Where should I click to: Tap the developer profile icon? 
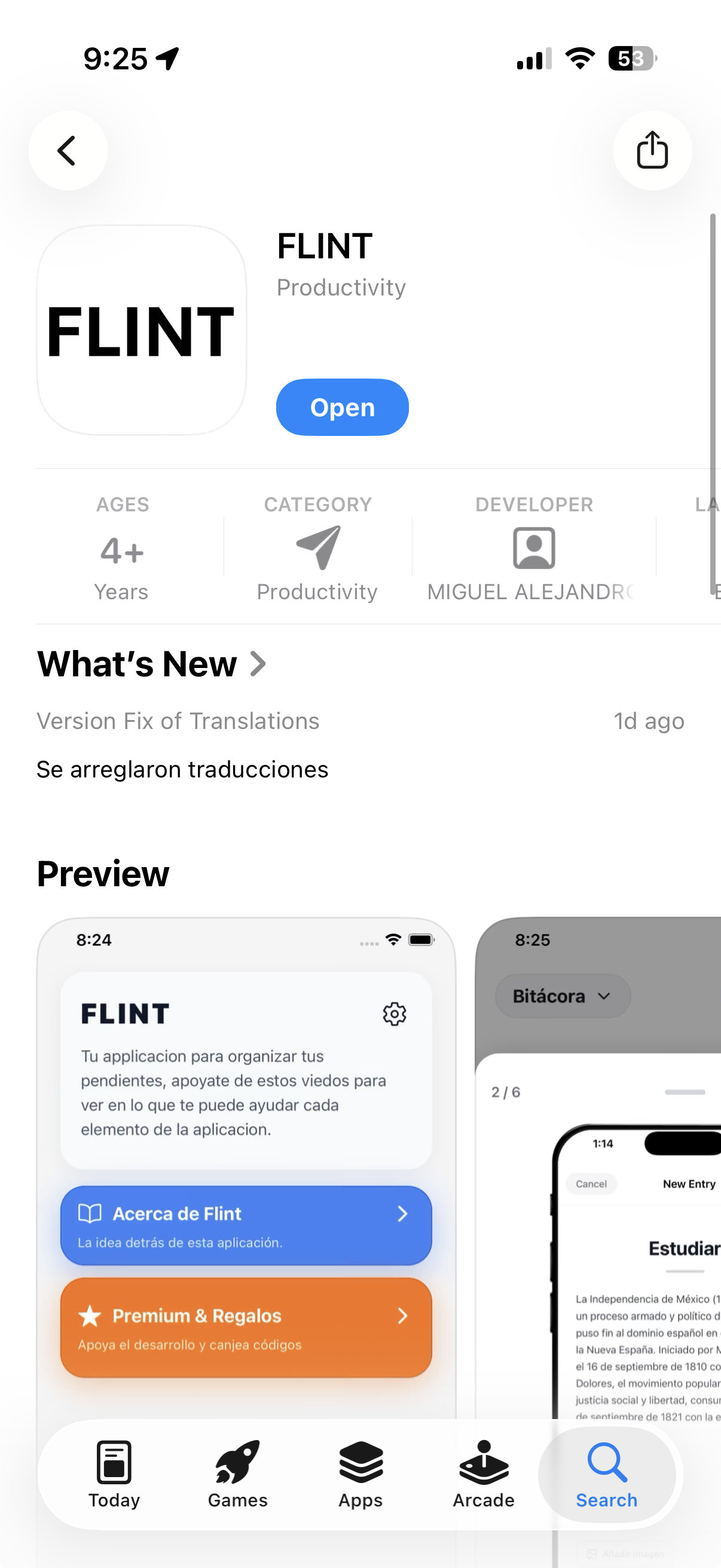(x=534, y=548)
